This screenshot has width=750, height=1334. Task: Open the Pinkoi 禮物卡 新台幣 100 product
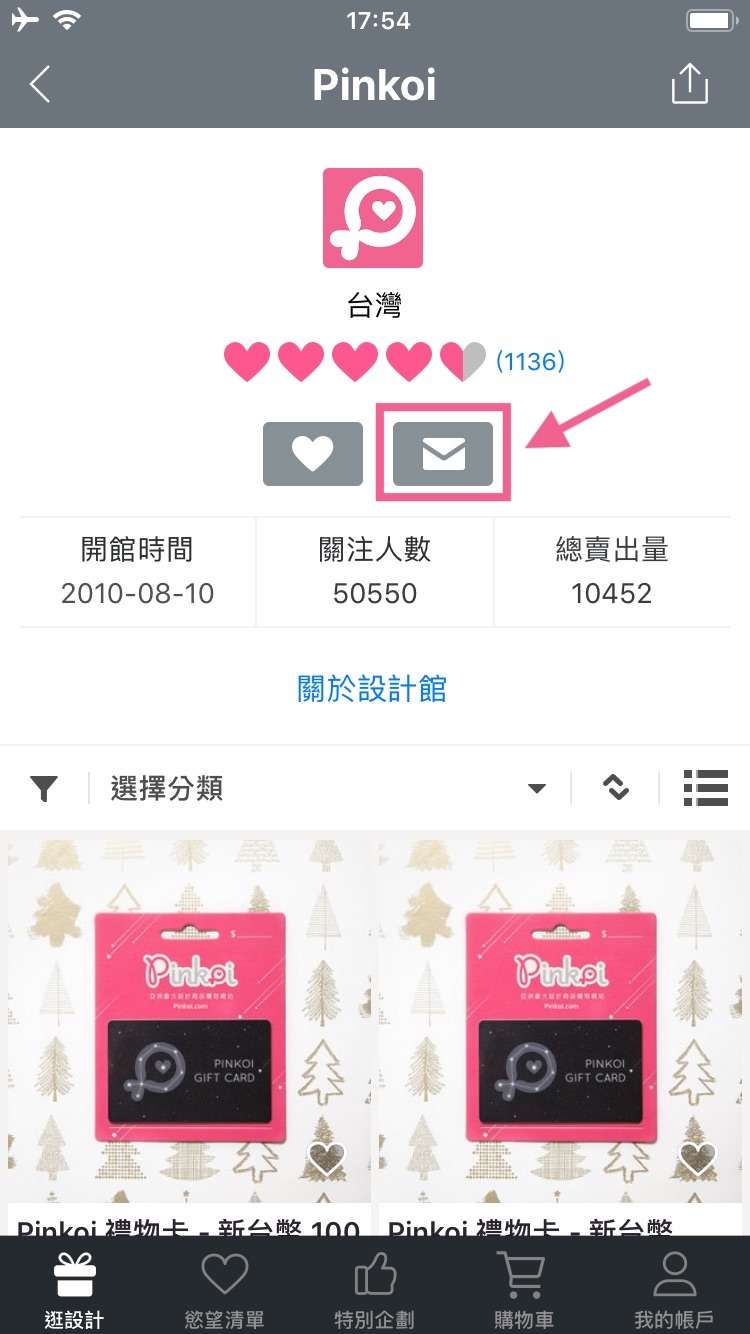(x=189, y=1020)
